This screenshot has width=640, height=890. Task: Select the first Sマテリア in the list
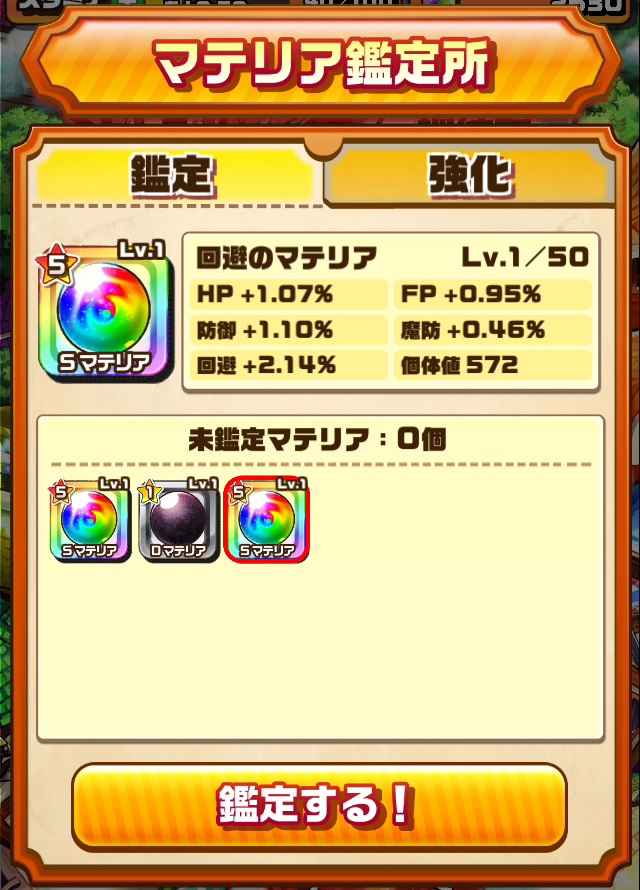(90, 519)
